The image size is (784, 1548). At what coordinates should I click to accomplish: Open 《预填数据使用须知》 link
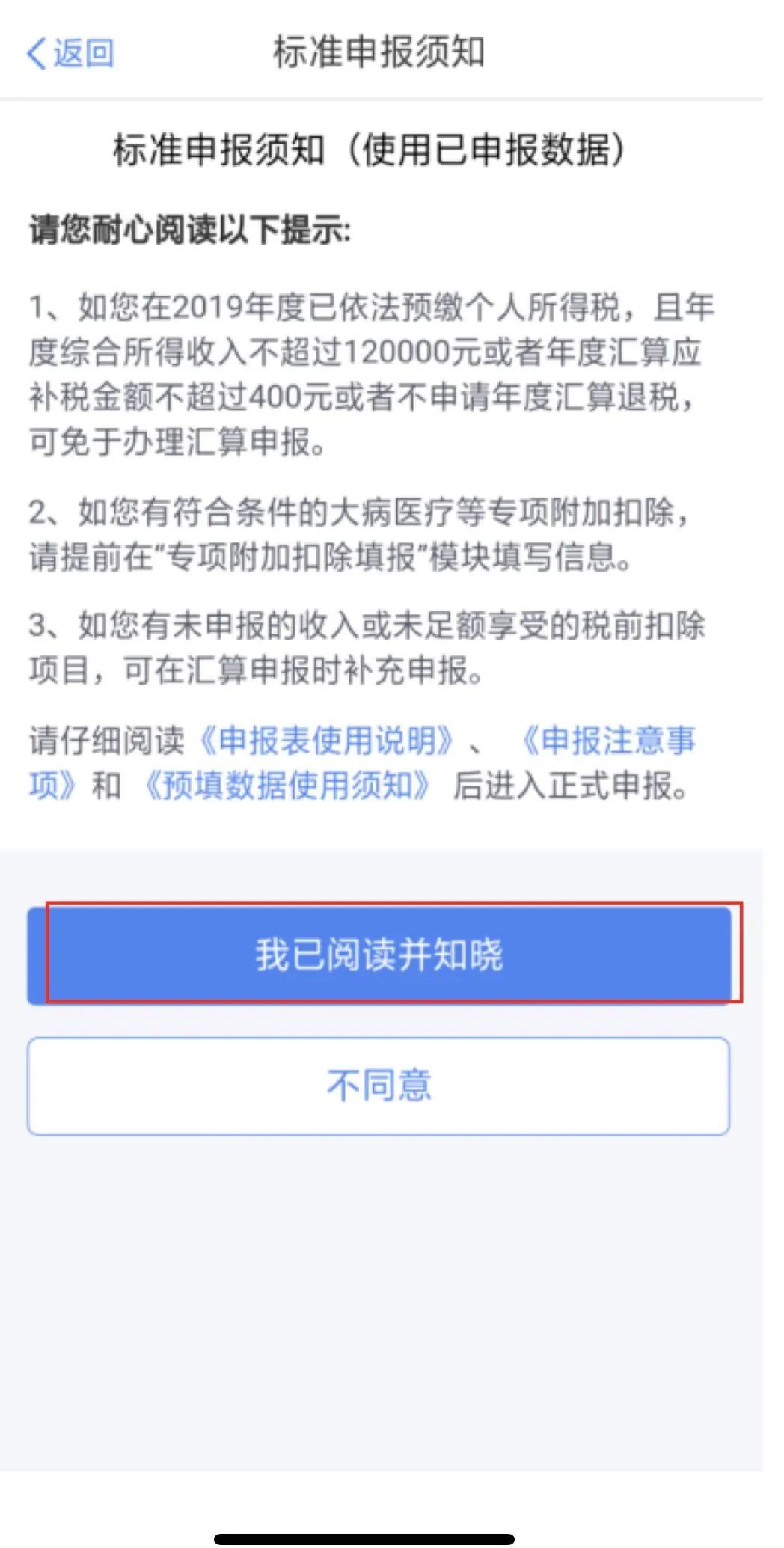[286, 786]
